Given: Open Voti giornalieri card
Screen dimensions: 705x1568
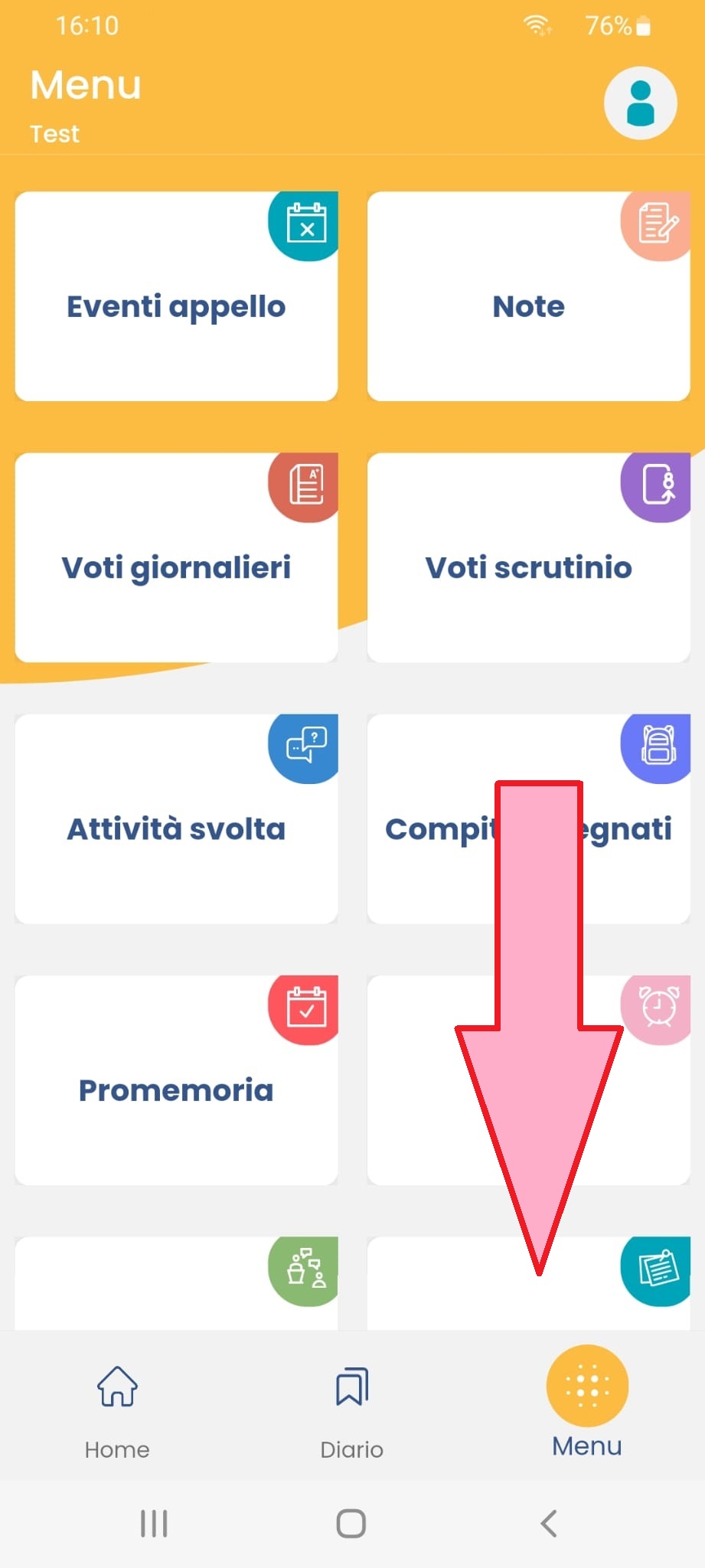Looking at the screenshot, I should pos(176,567).
